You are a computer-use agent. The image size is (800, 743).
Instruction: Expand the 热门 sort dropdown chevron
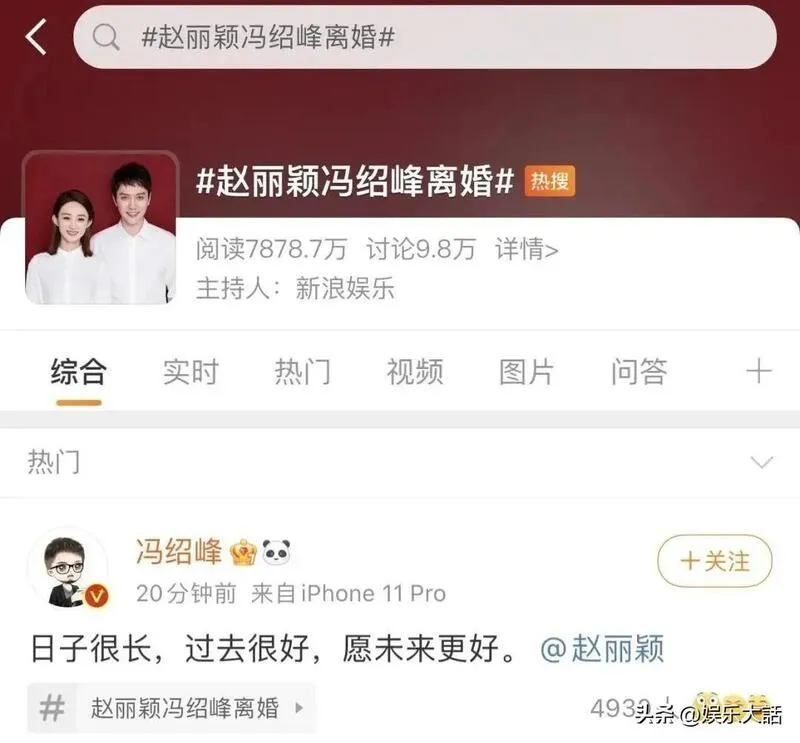(x=761, y=462)
